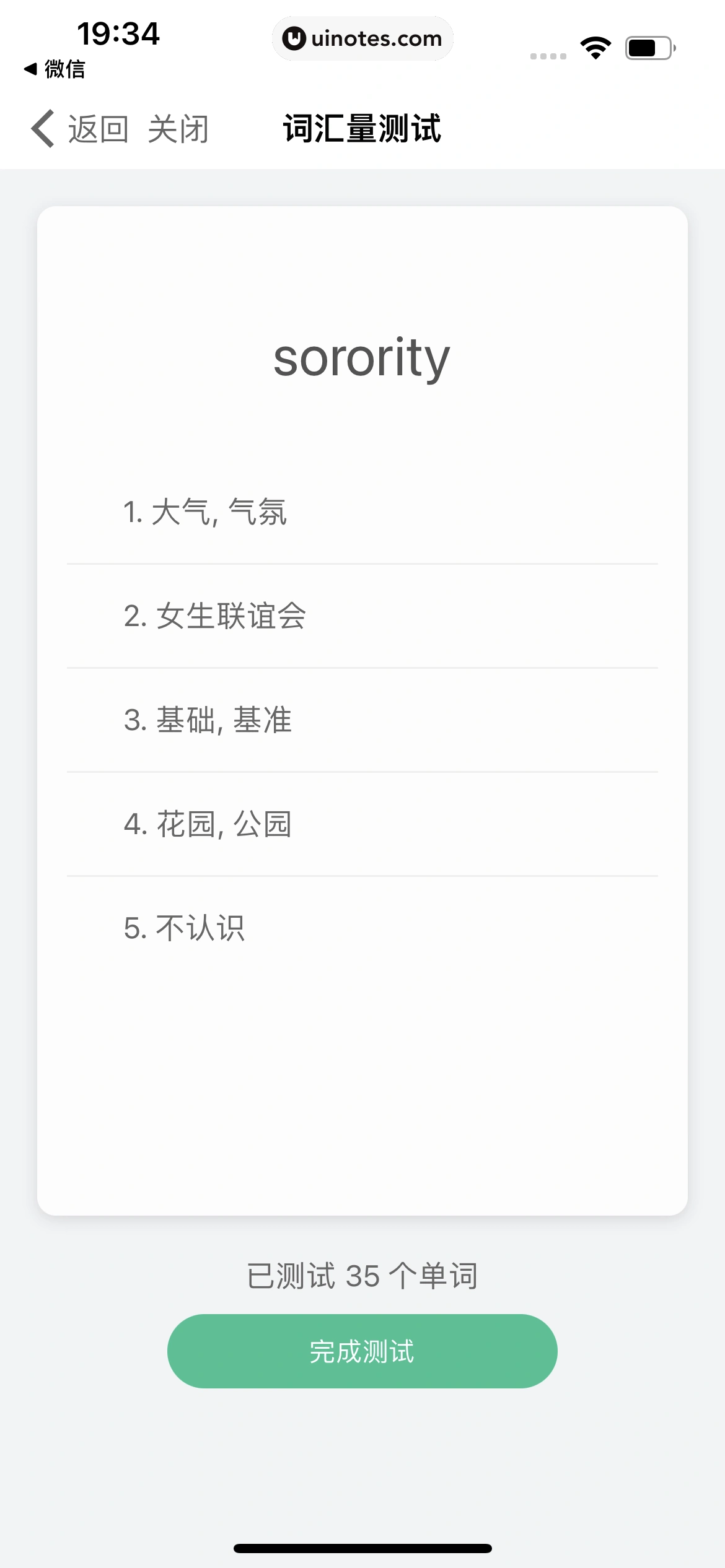
Task: Select answer option 4 花园, 公园
Action: click(362, 824)
